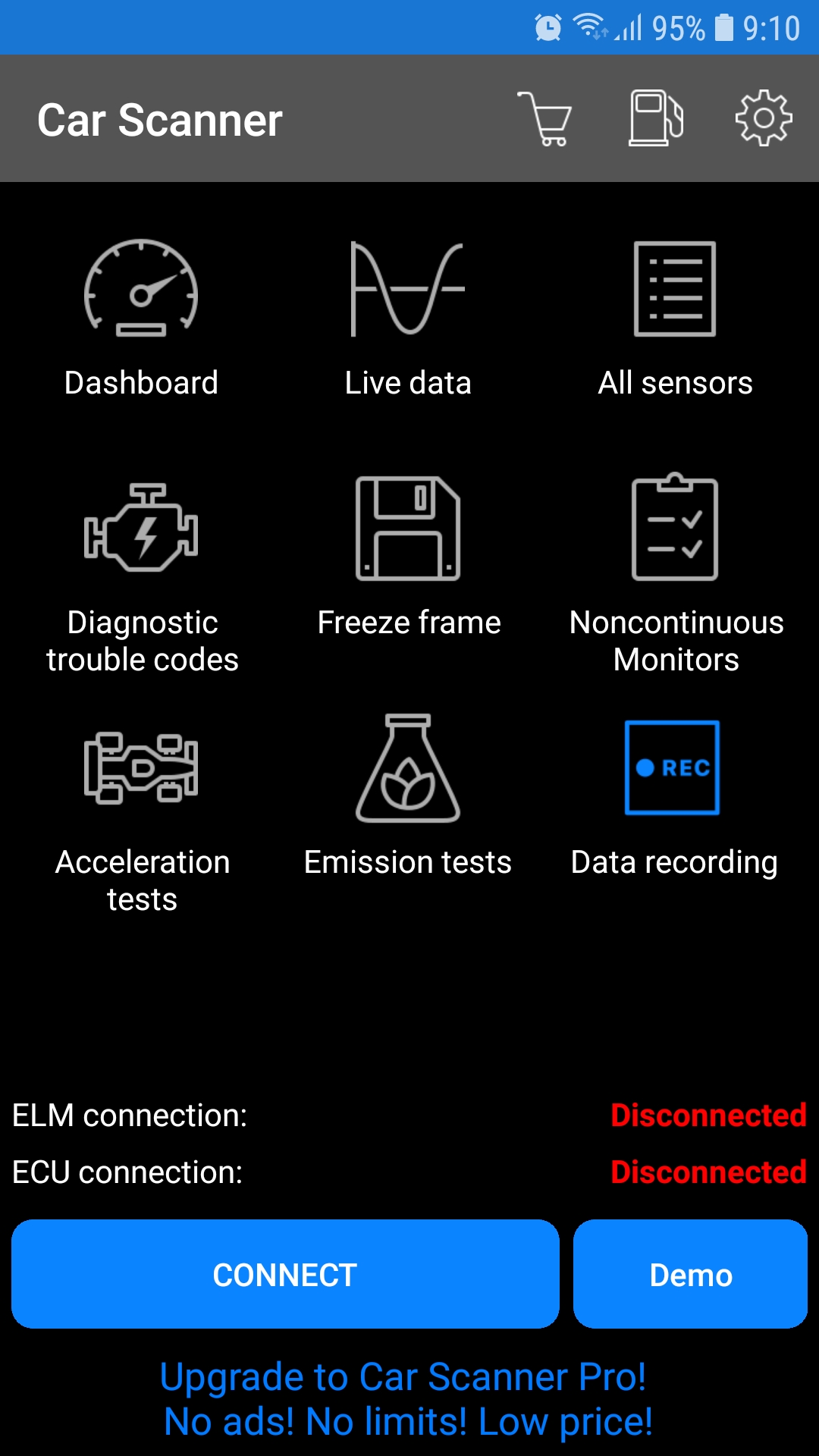Open the fuel pump icon
The image size is (819, 1456).
[x=656, y=118]
